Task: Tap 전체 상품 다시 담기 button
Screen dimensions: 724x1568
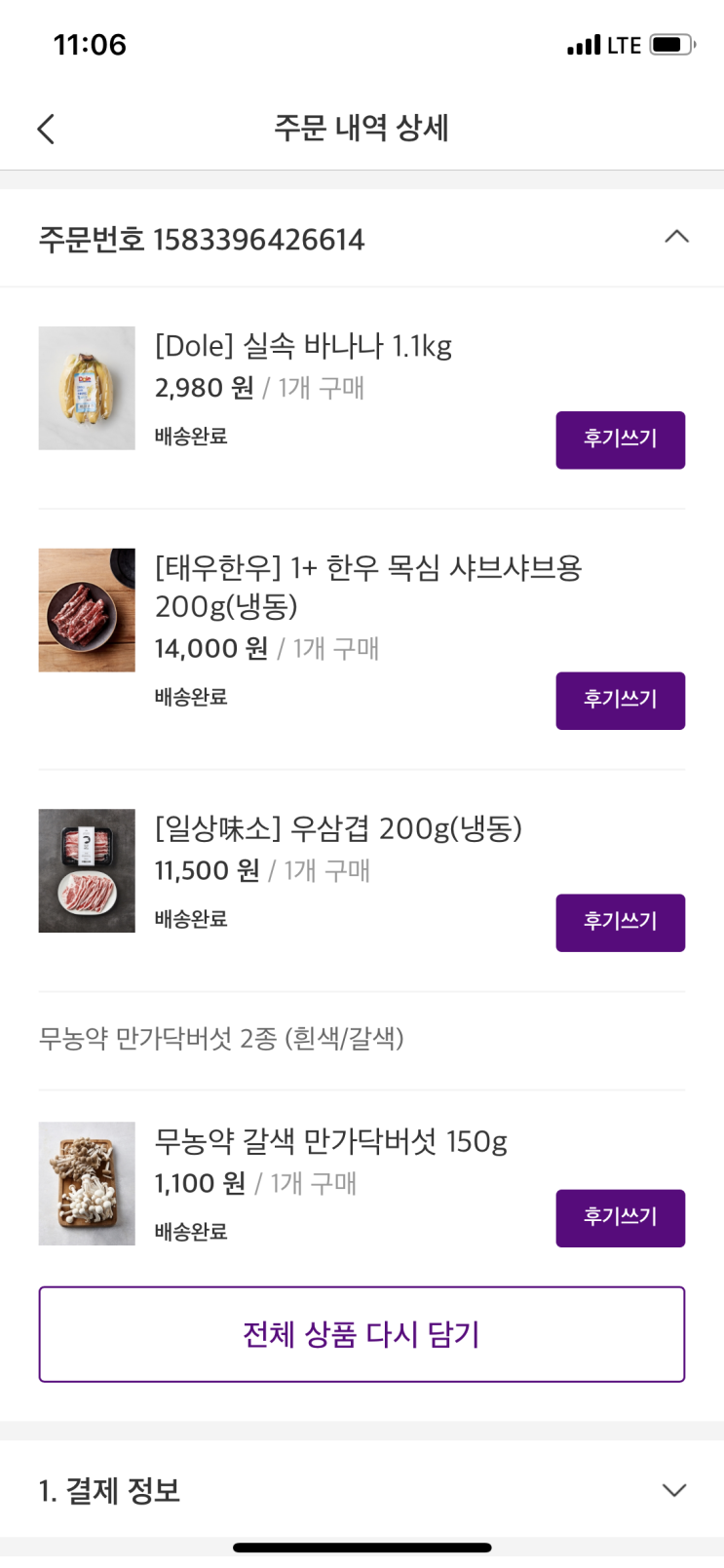Action: tap(362, 1333)
